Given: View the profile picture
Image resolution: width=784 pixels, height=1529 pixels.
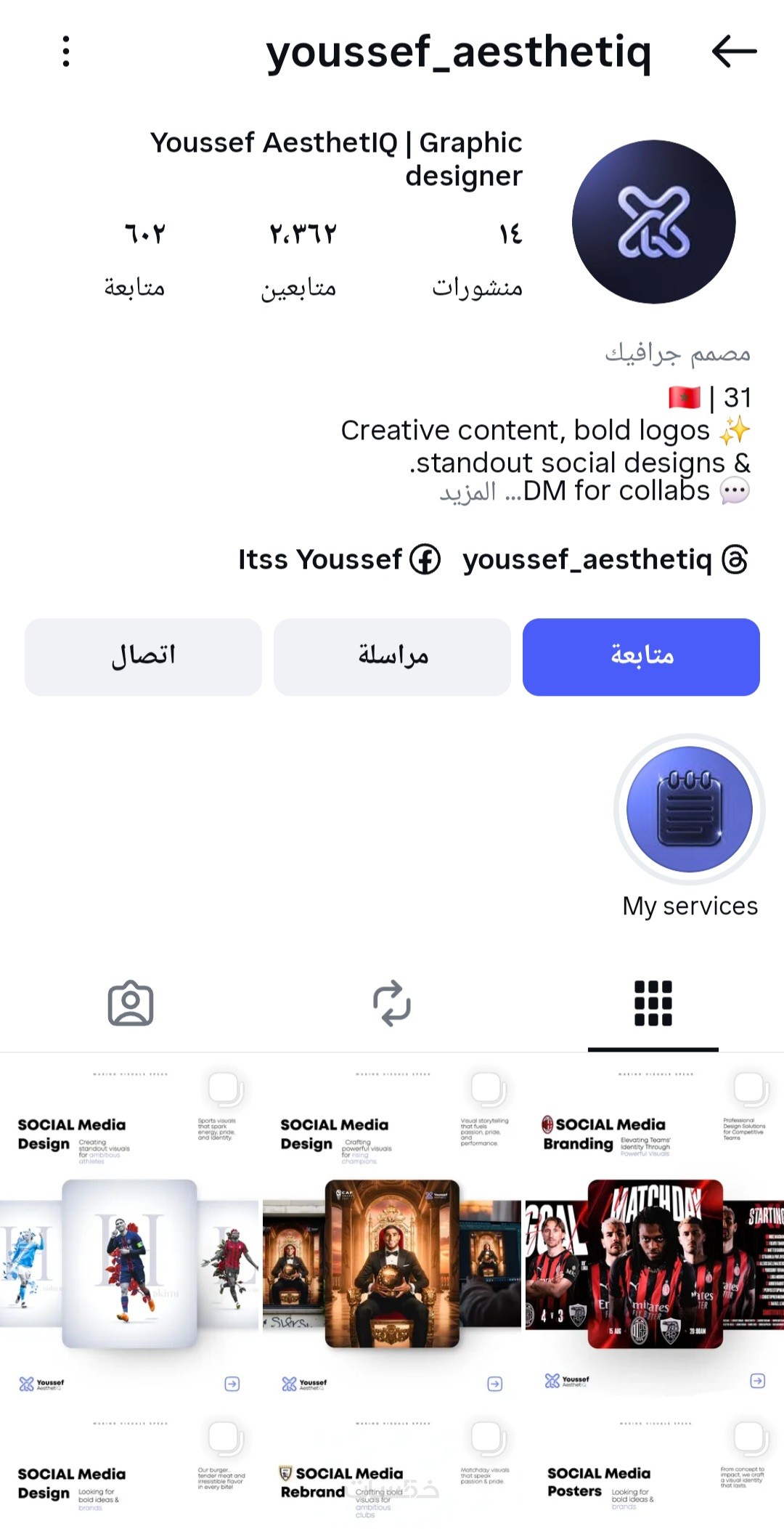Looking at the screenshot, I should (x=653, y=222).
